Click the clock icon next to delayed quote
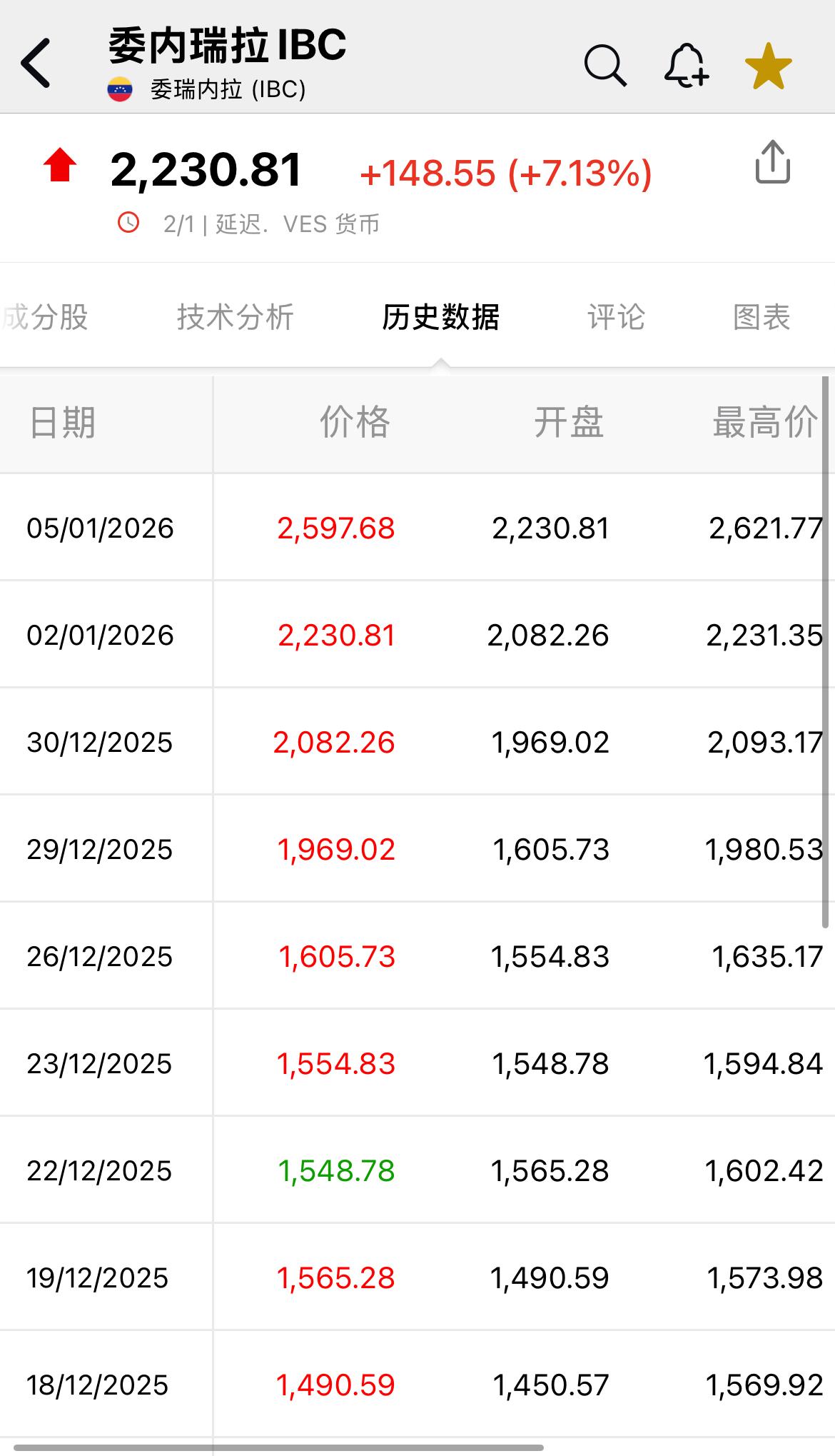Image resolution: width=835 pixels, height=1456 pixels. 127,224
